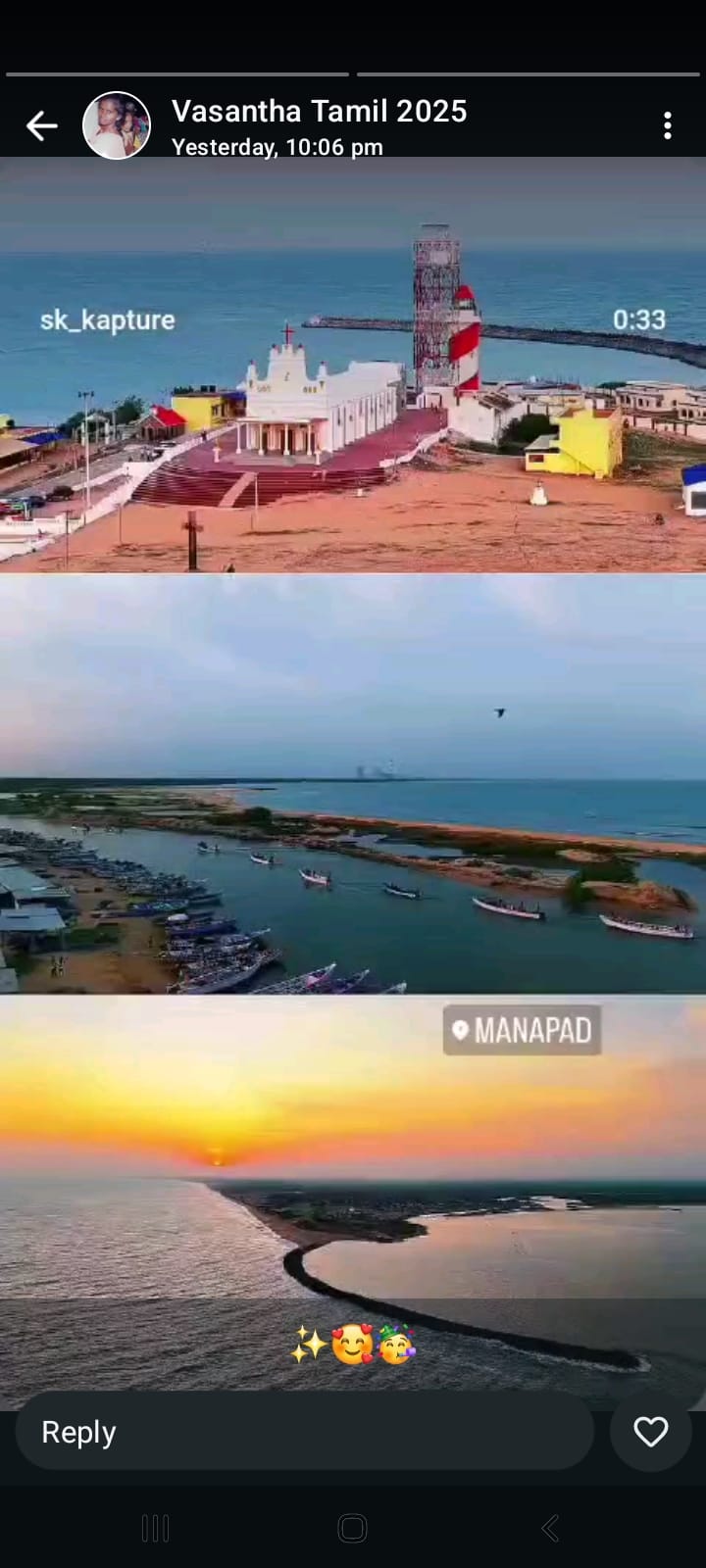The image size is (706, 1568).
Task: Go back from the status view
Action: point(41,126)
